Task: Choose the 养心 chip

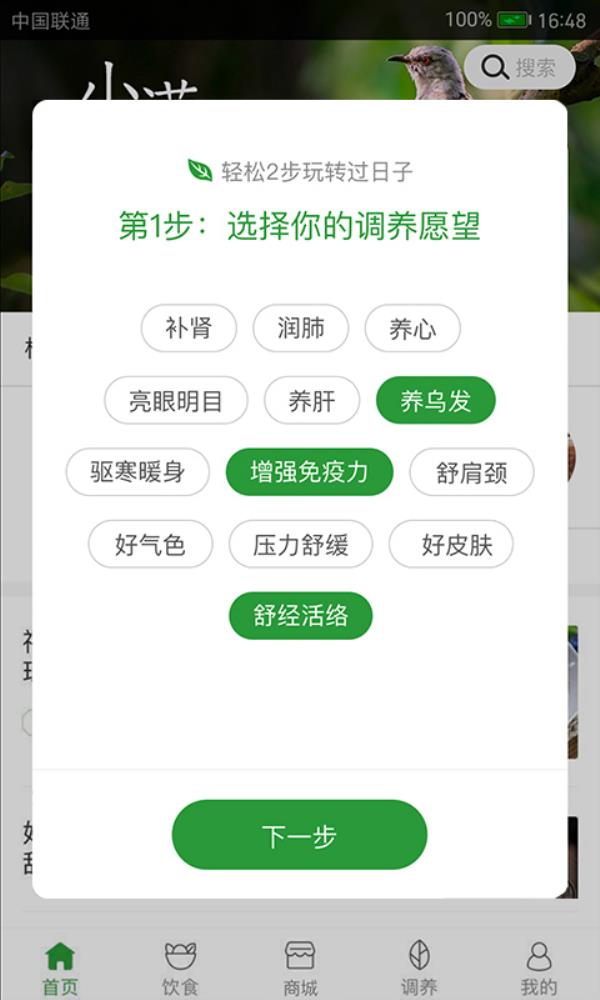Action: pyautogui.click(x=413, y=329)
